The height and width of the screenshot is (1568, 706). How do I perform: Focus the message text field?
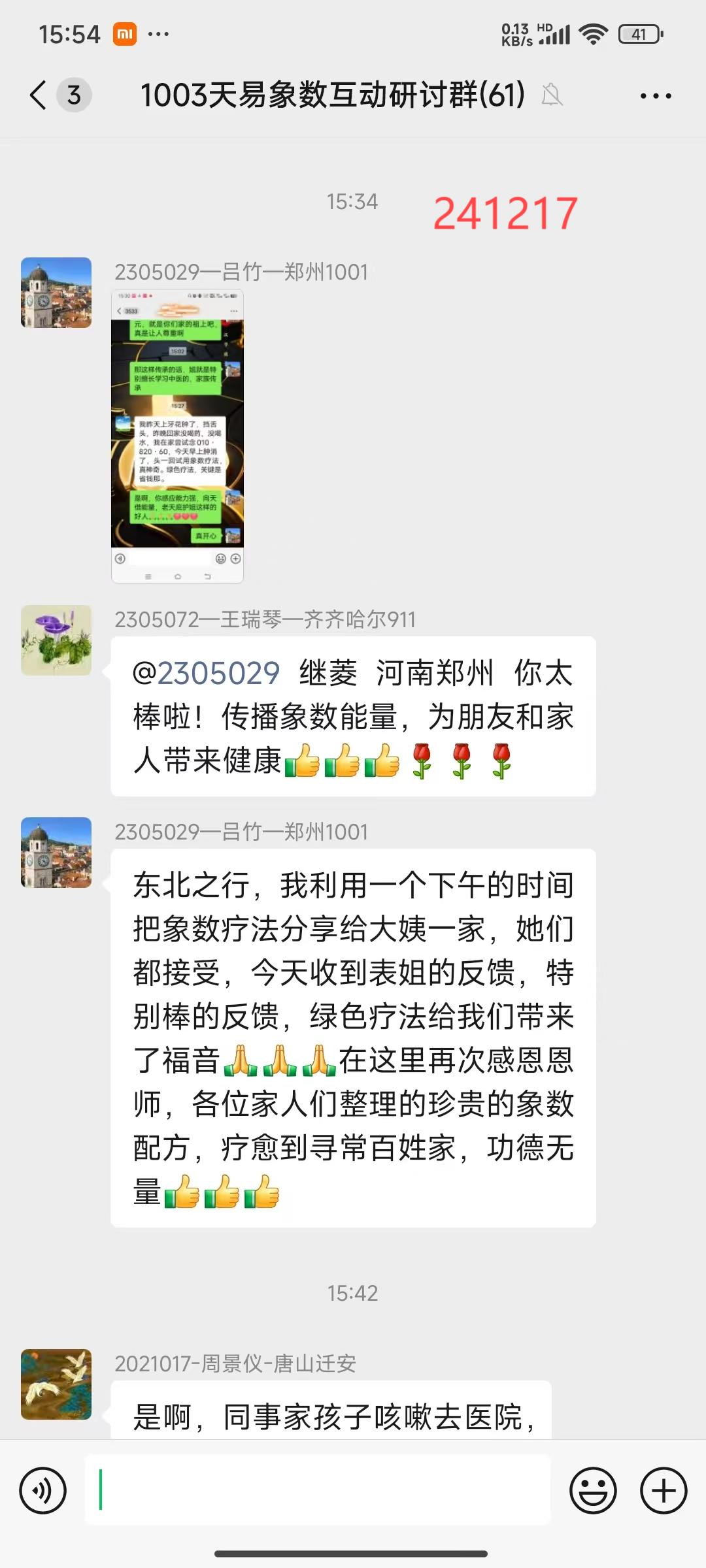coord(318,1490)
